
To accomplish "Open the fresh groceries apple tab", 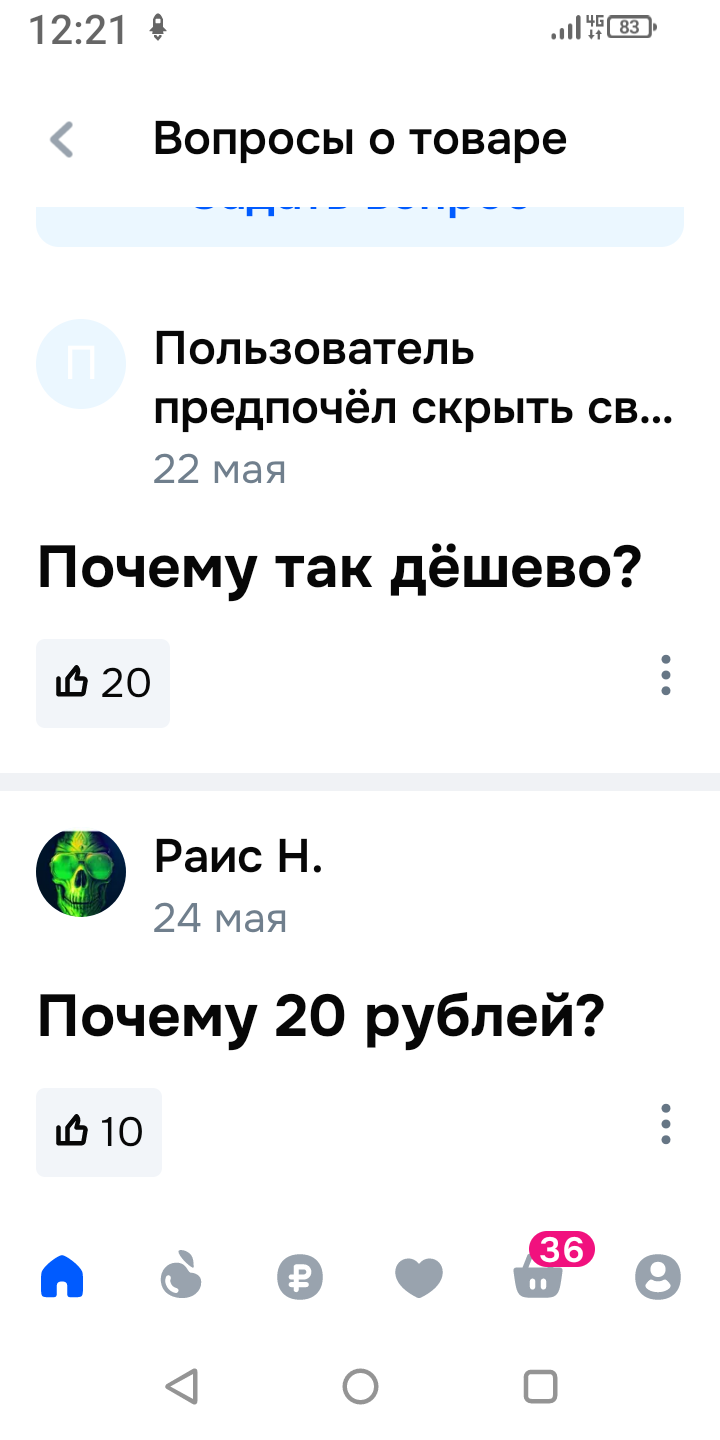I will (181, 1277).
